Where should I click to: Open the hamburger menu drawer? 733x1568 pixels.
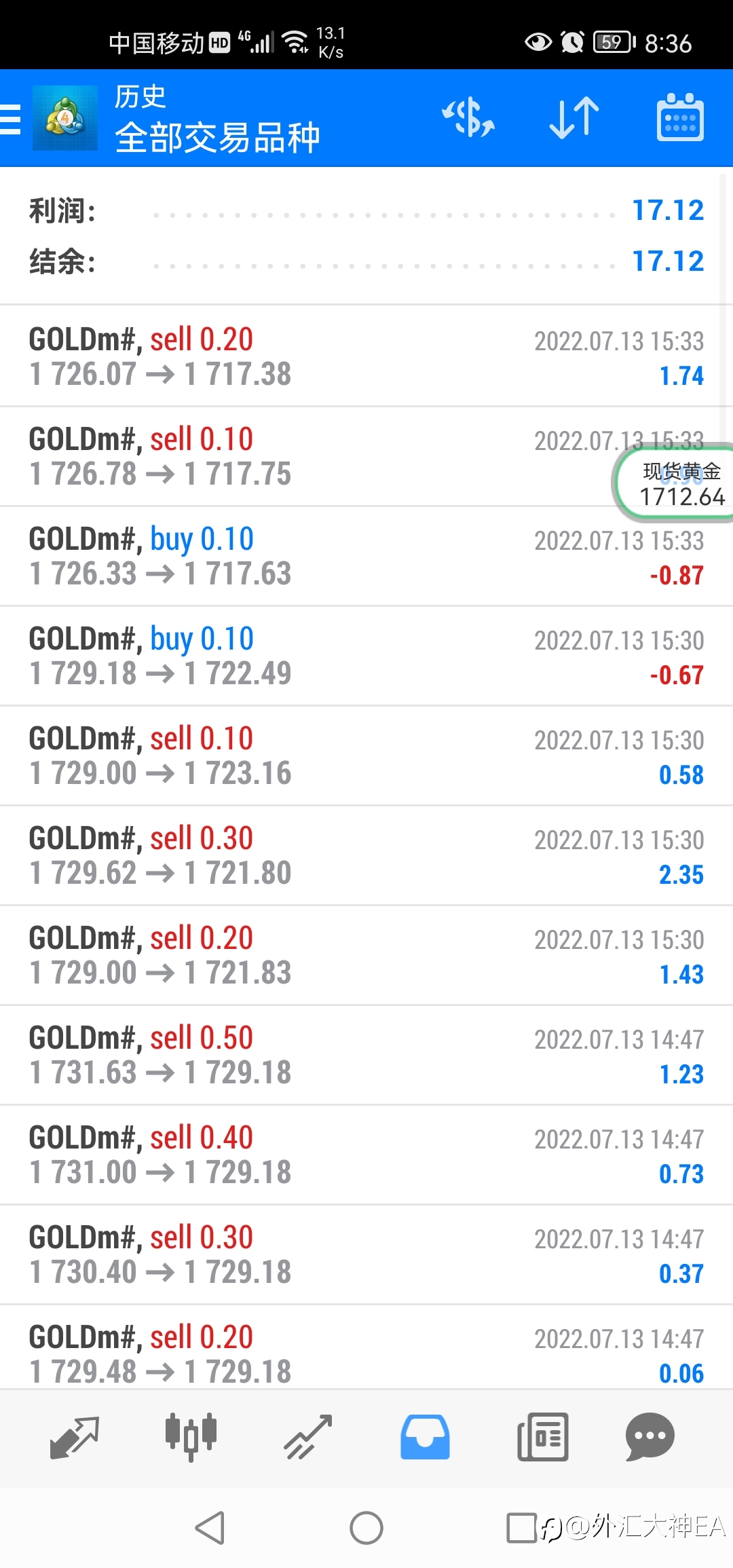coord(10,119)
